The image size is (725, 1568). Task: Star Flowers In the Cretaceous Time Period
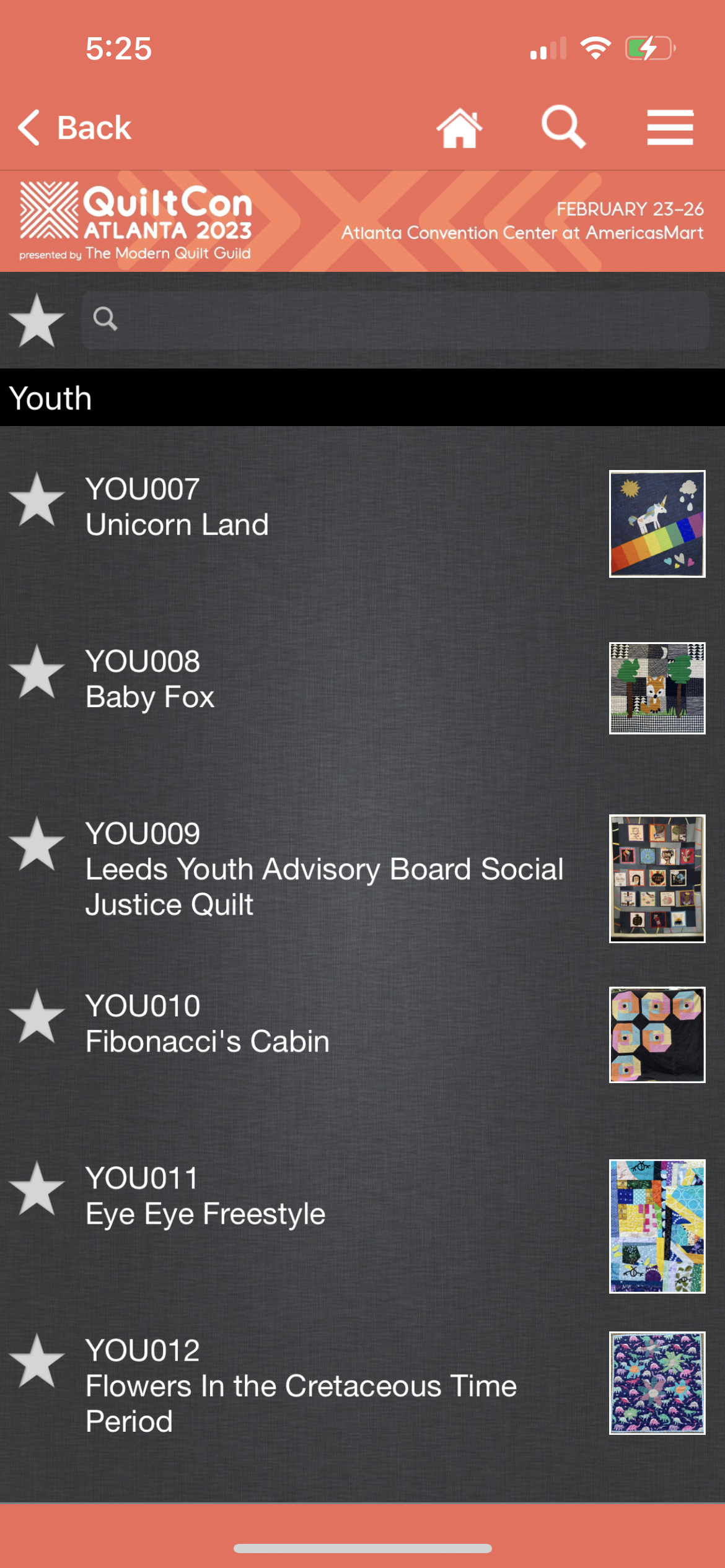37,1361
